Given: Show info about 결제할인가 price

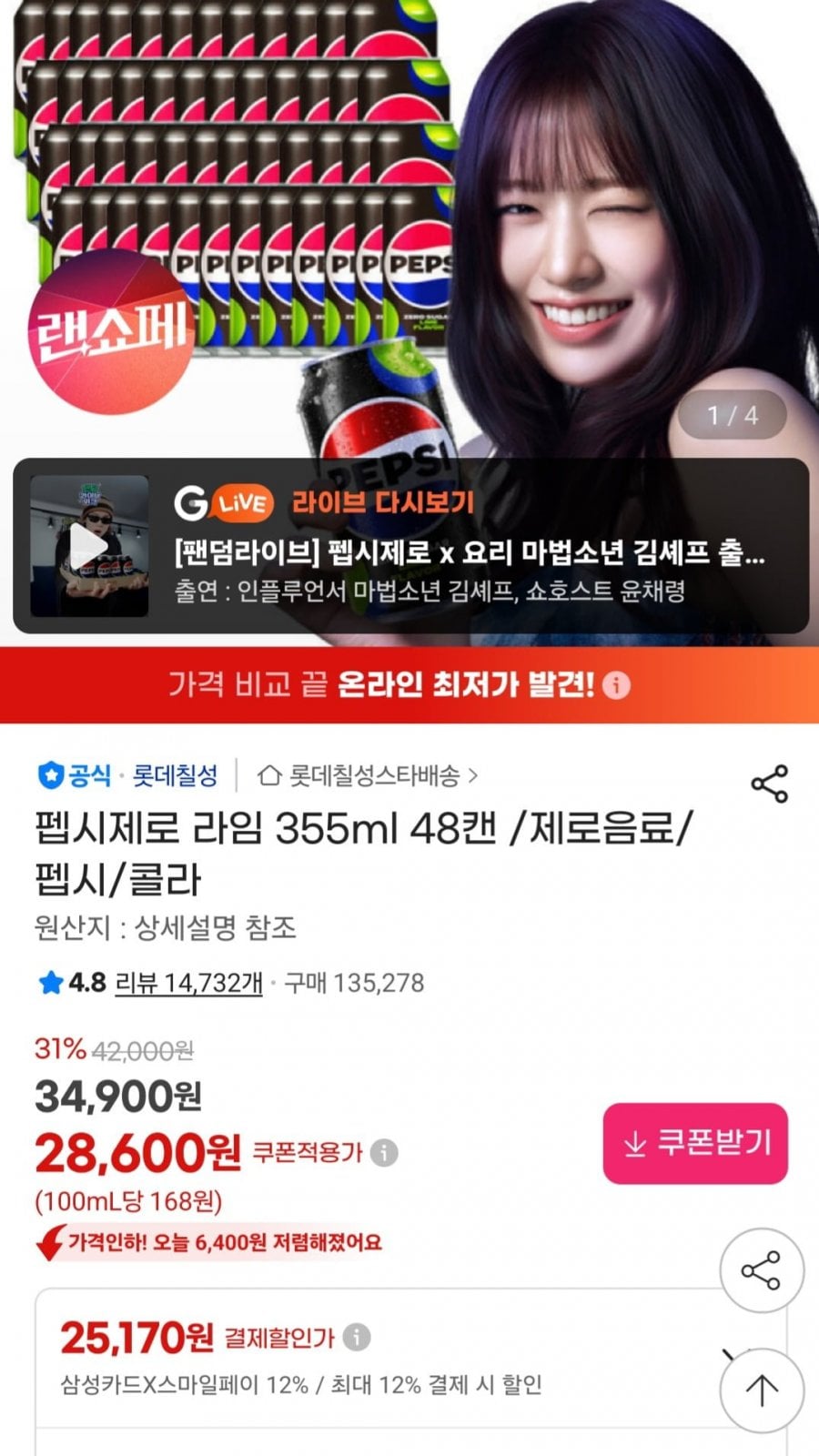Looking at the screenshot, I should tap(357, 1337).
